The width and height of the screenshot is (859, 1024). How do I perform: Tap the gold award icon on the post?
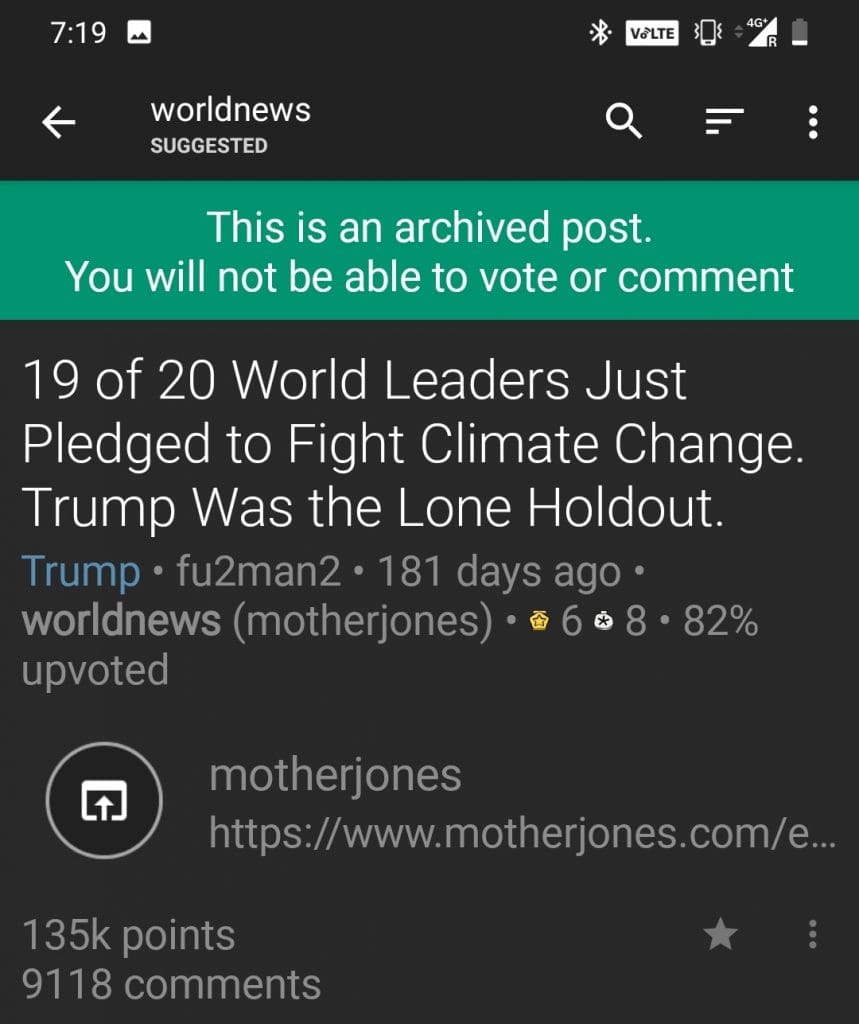(x=540, y=621)
